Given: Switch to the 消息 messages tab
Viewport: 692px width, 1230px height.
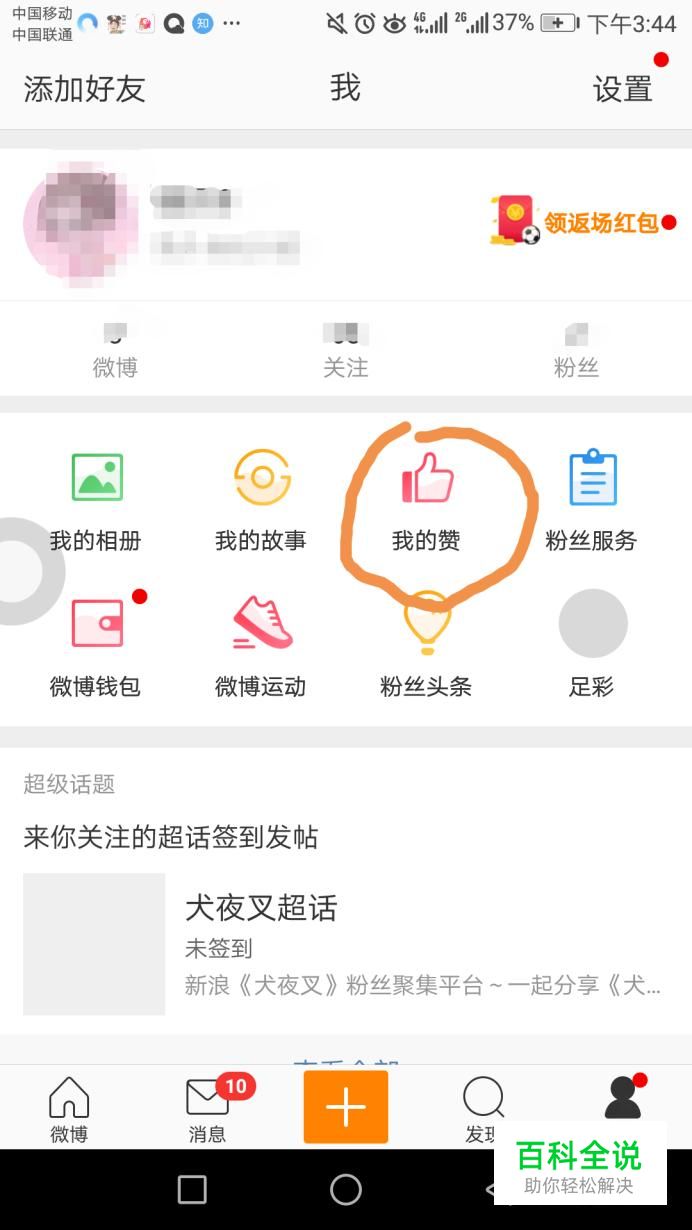Looking at the screenshot, I should pyautogui.click(x=208, y=1108).
